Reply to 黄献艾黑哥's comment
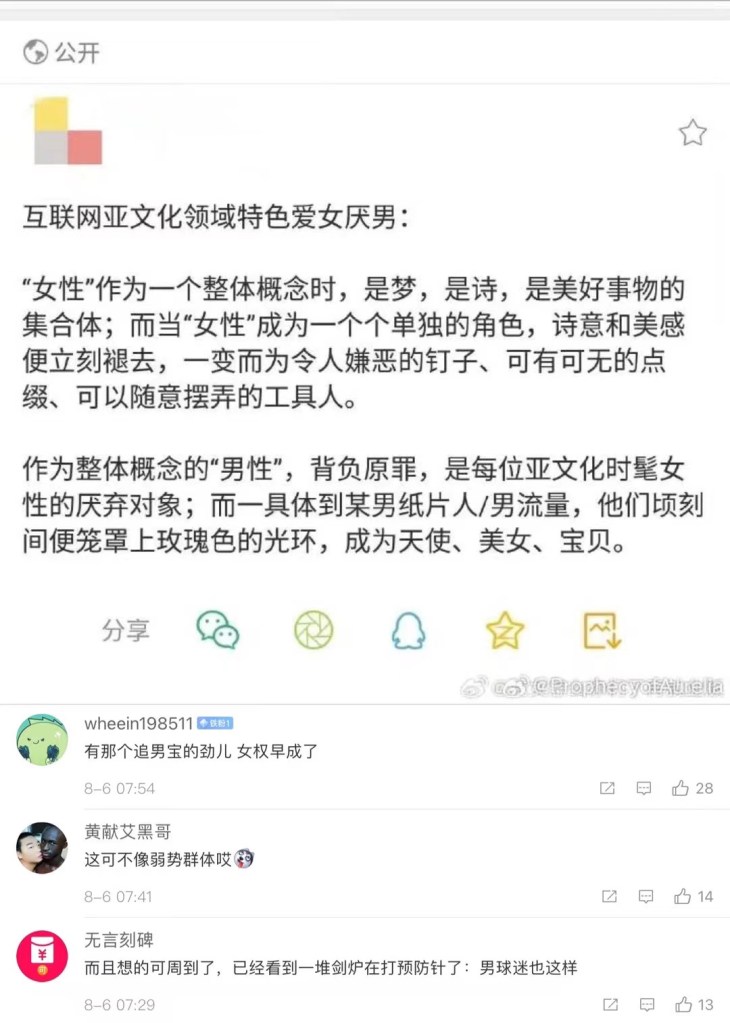730x1023 pixels. coord(644,896)
